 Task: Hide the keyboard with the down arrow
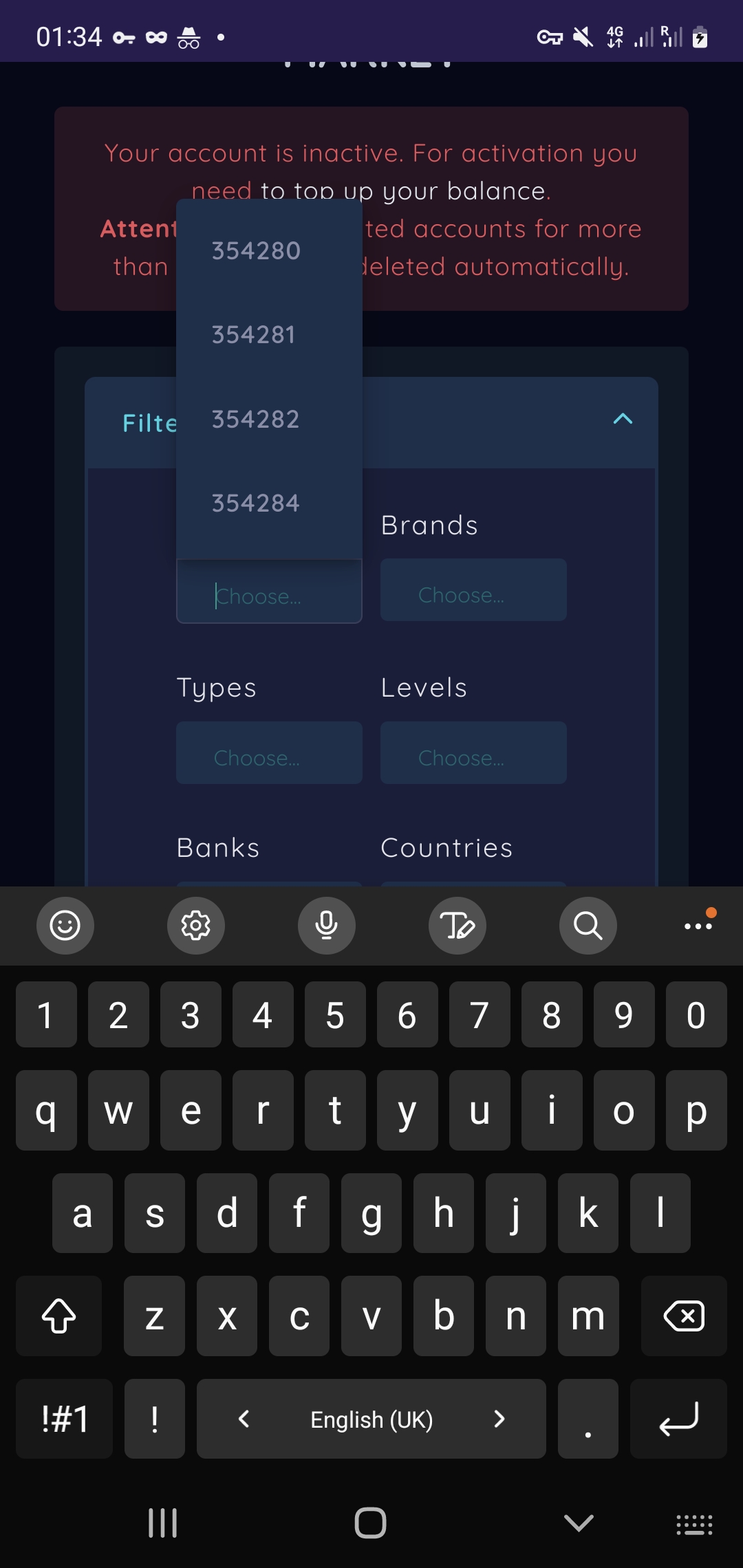(x=578, y=1523)
